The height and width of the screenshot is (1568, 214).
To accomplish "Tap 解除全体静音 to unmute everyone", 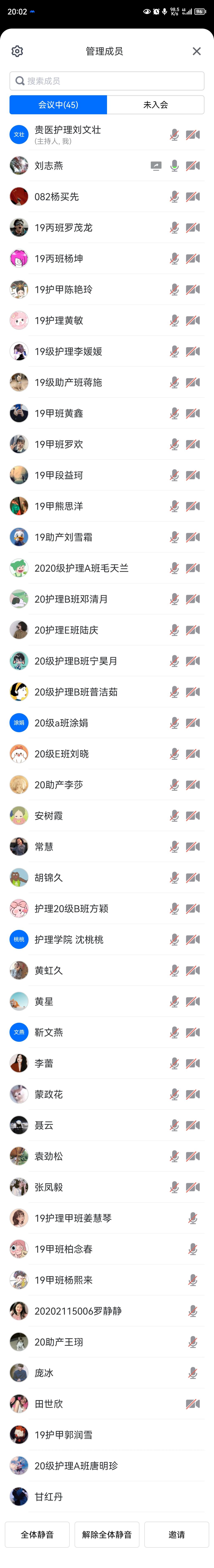I will coord(107,1535).
